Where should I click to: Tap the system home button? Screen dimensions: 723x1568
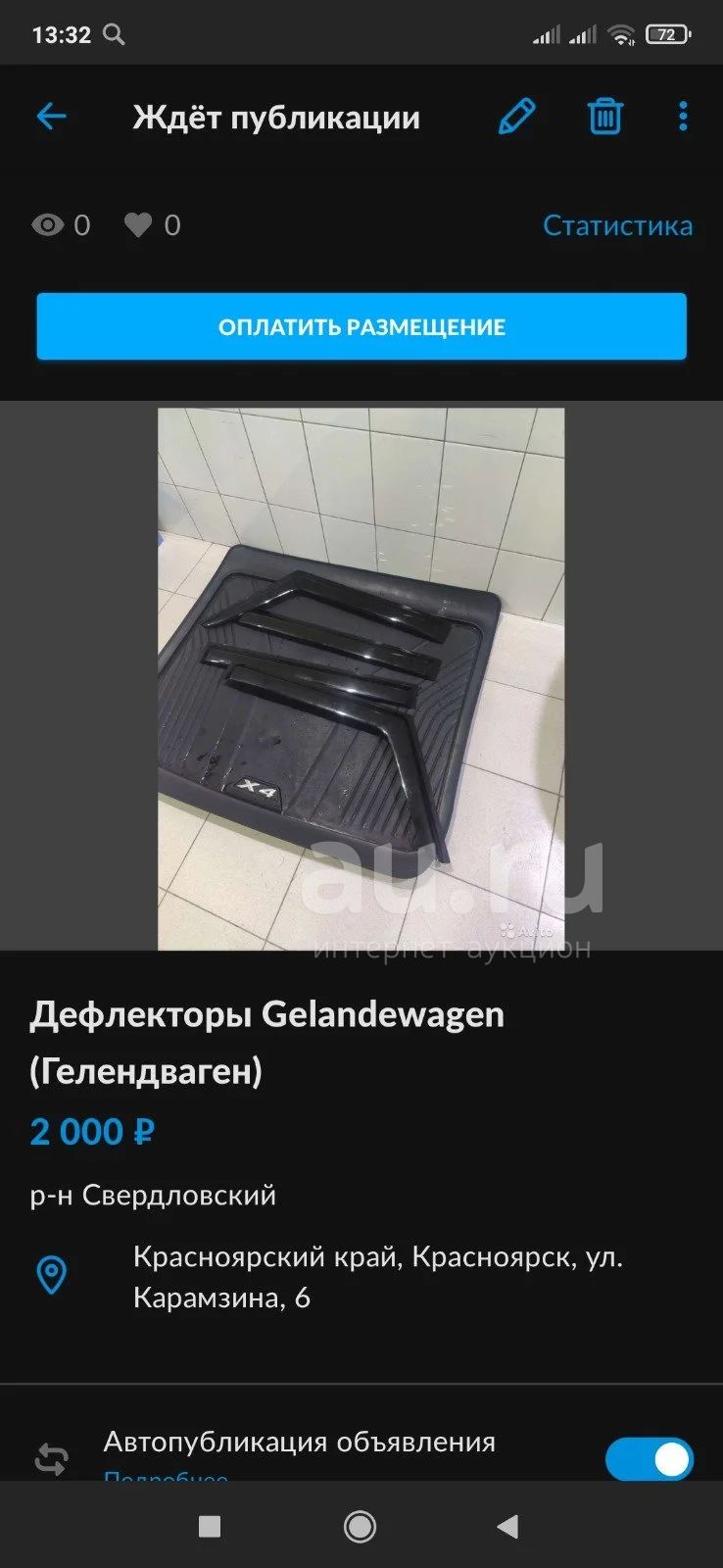(361, 1526)
